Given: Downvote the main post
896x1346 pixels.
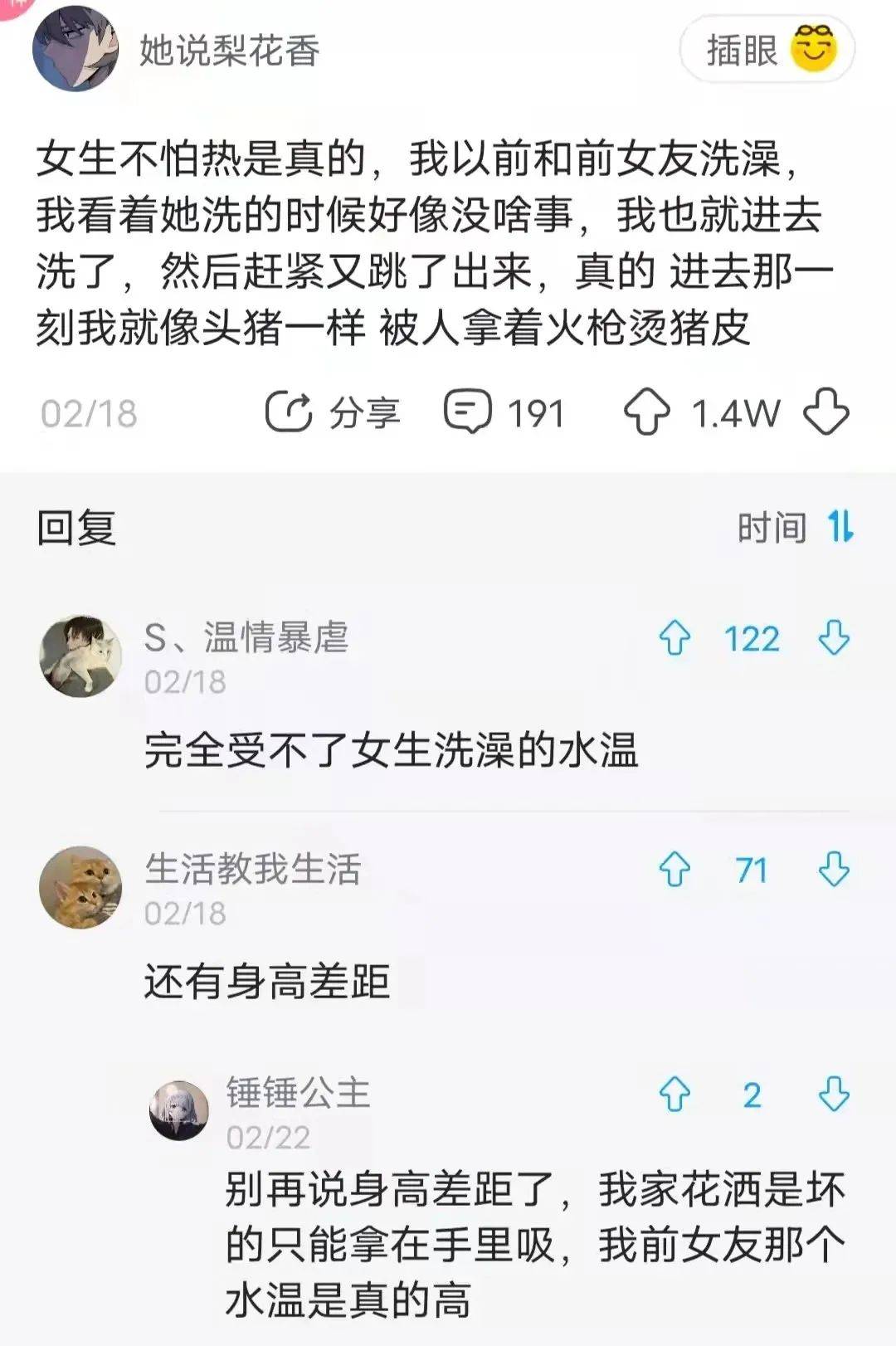Looking at the screenshot, I should coord(825,412).
